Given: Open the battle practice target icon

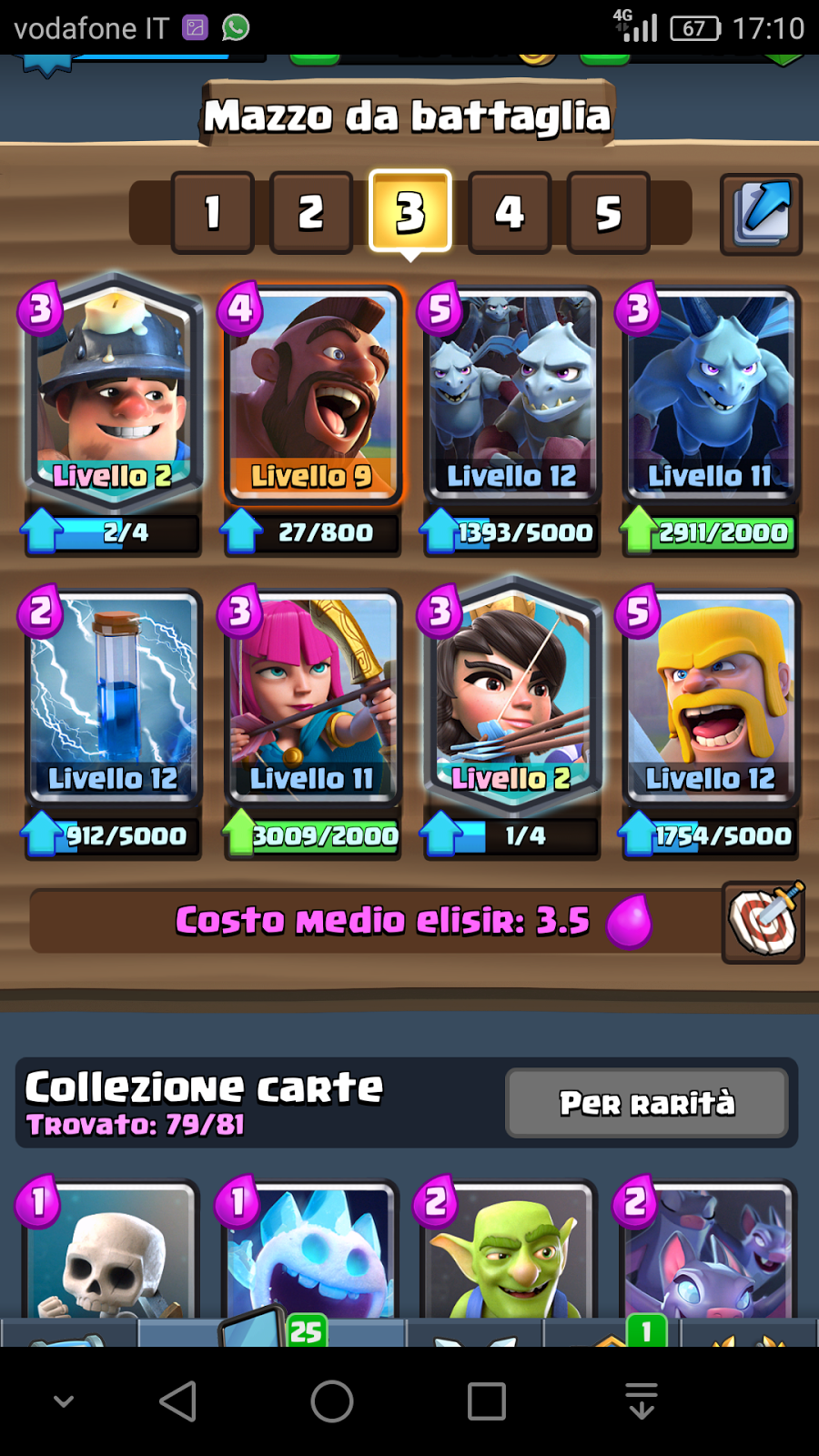Looking at the screenshot, I should (x=763, y=921).
